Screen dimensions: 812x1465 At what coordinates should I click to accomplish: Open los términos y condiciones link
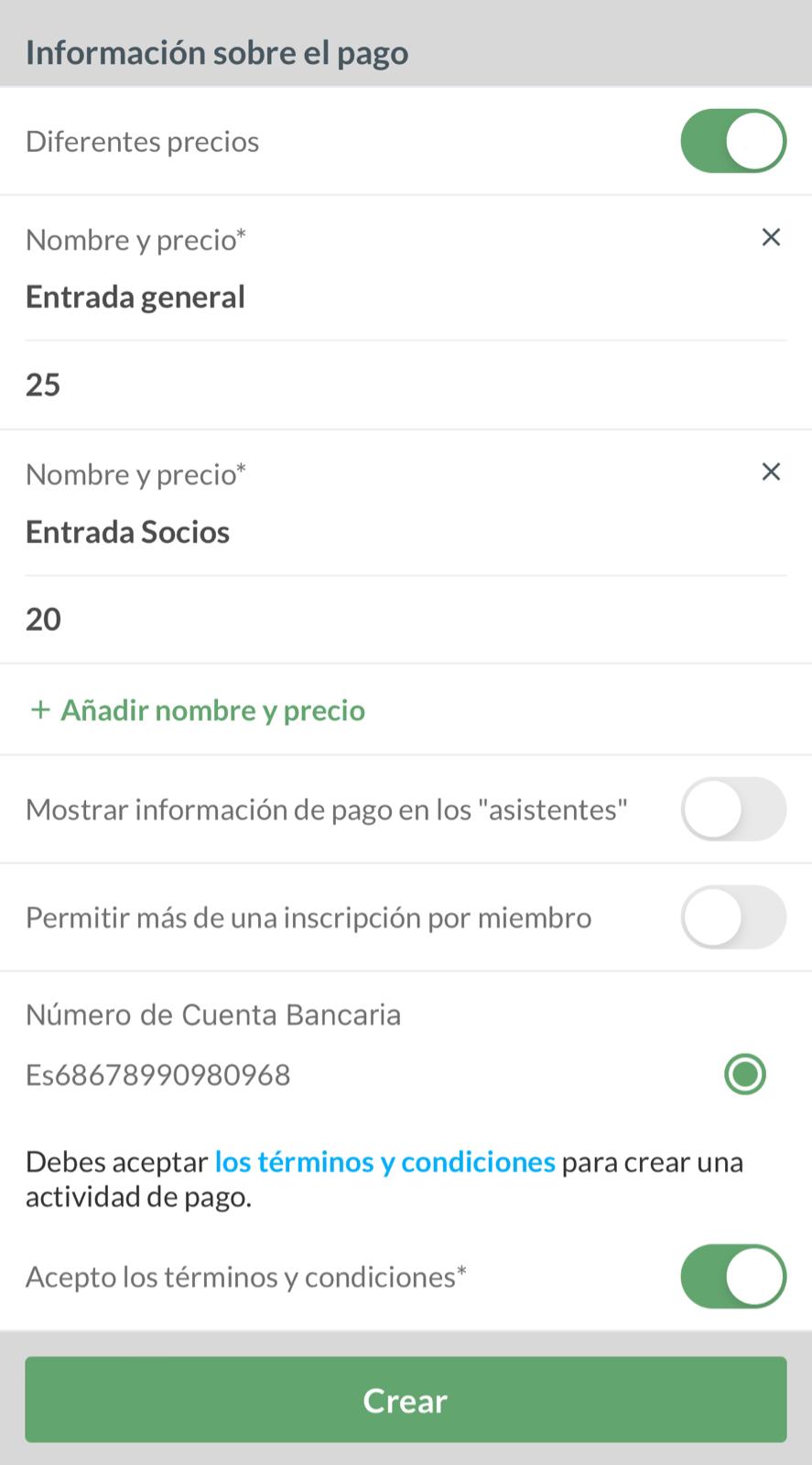point(384,1162)
